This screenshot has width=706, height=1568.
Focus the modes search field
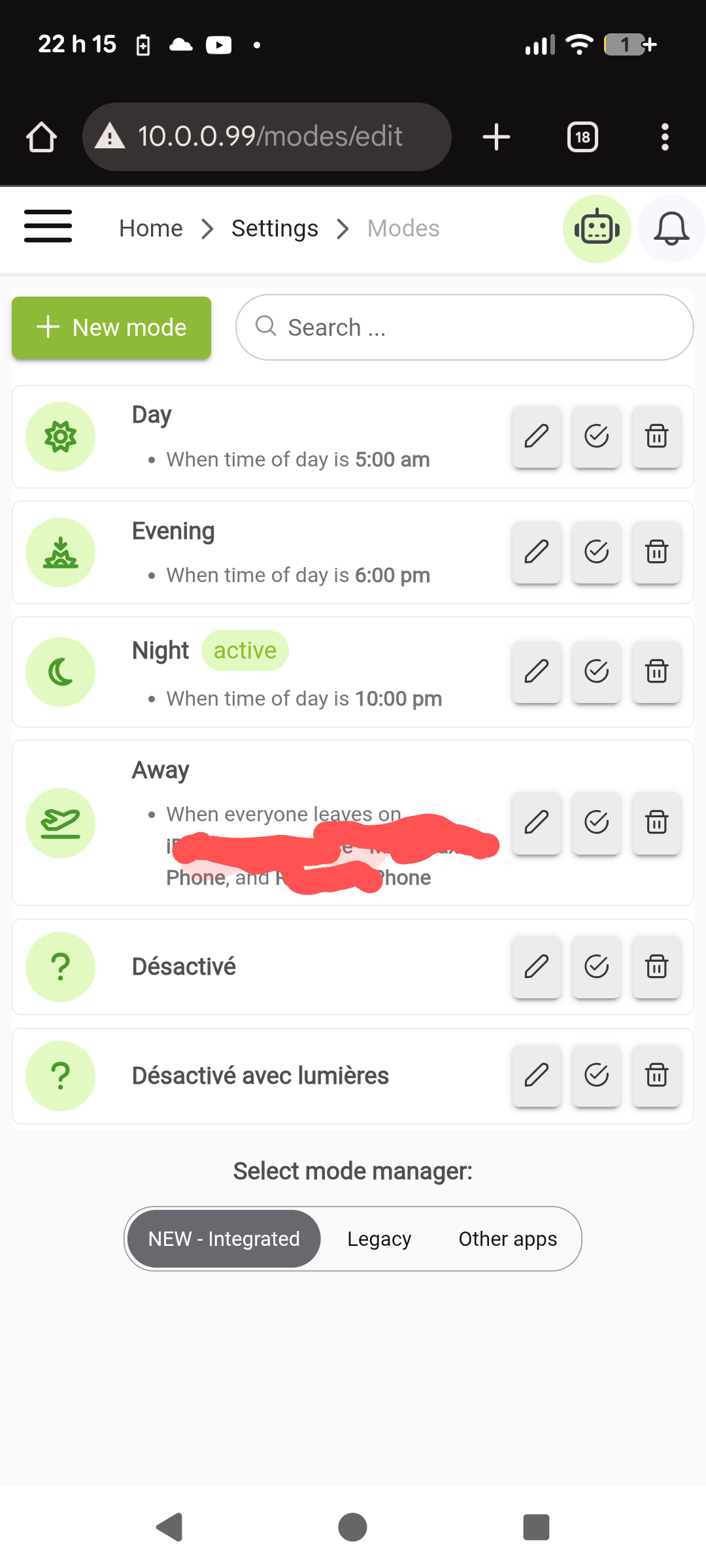(x=464, y=327)
